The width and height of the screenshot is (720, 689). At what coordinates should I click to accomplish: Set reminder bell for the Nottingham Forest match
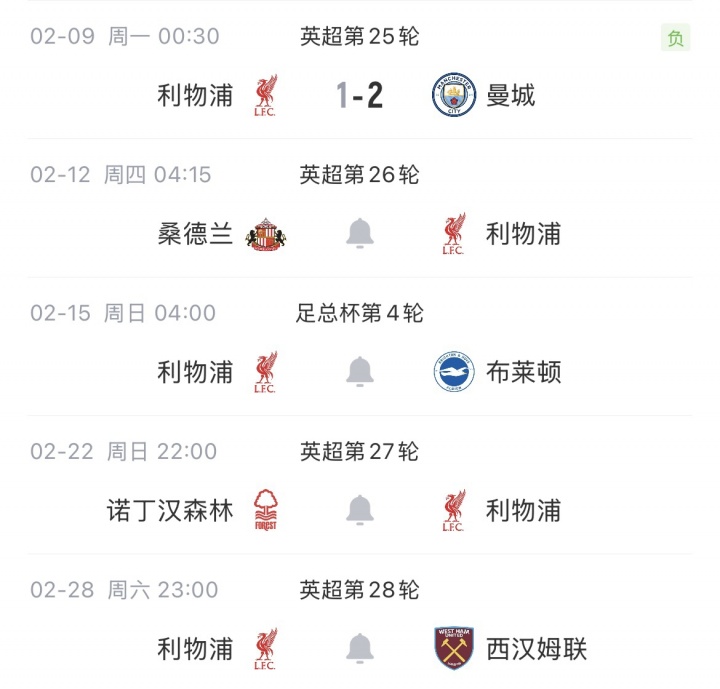[360, 510]
